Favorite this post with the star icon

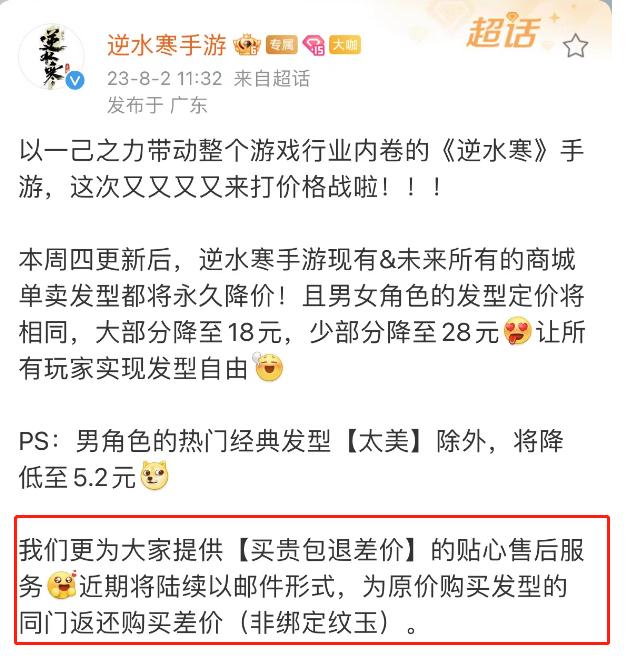[576, 47]
